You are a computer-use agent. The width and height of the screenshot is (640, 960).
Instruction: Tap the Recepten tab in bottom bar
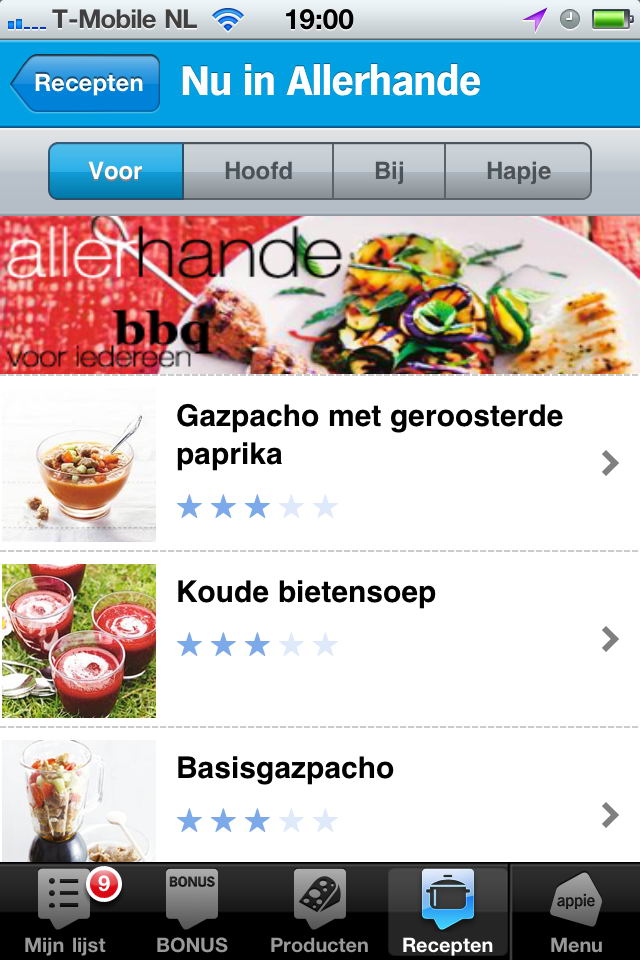(447, 912)
